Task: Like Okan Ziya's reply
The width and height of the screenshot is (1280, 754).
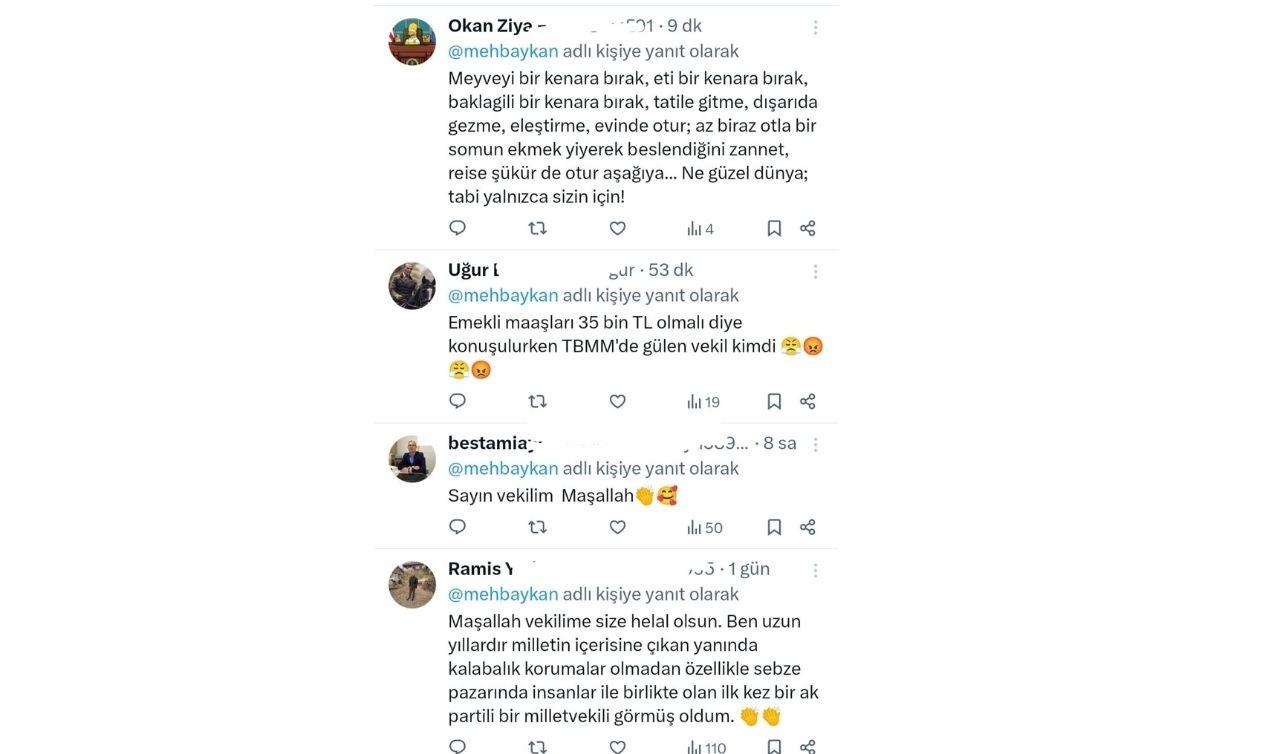Action: [x=617, y=228]
